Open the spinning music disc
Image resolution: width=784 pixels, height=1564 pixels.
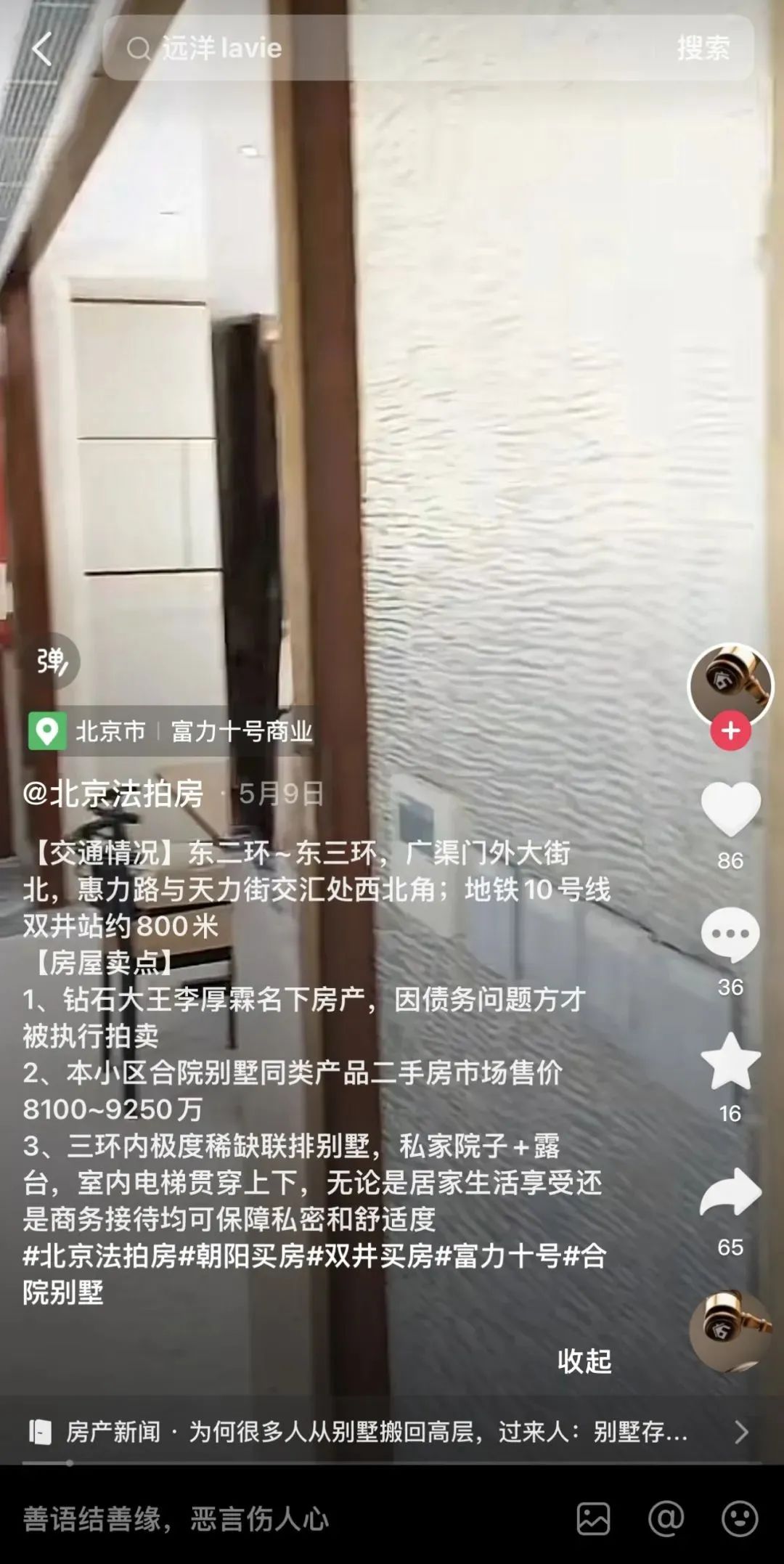[730, 1330]
